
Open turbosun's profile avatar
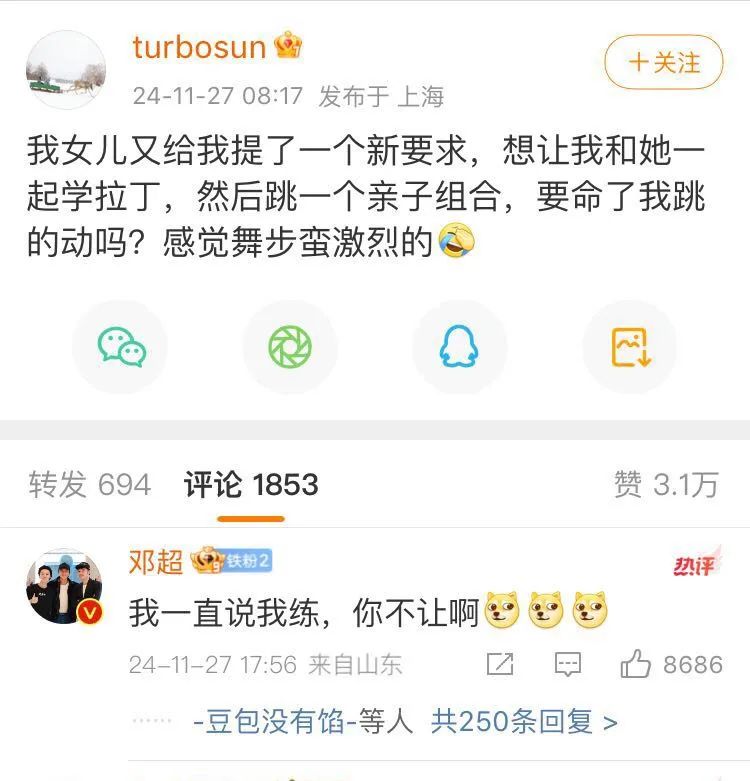pos(66,70)
